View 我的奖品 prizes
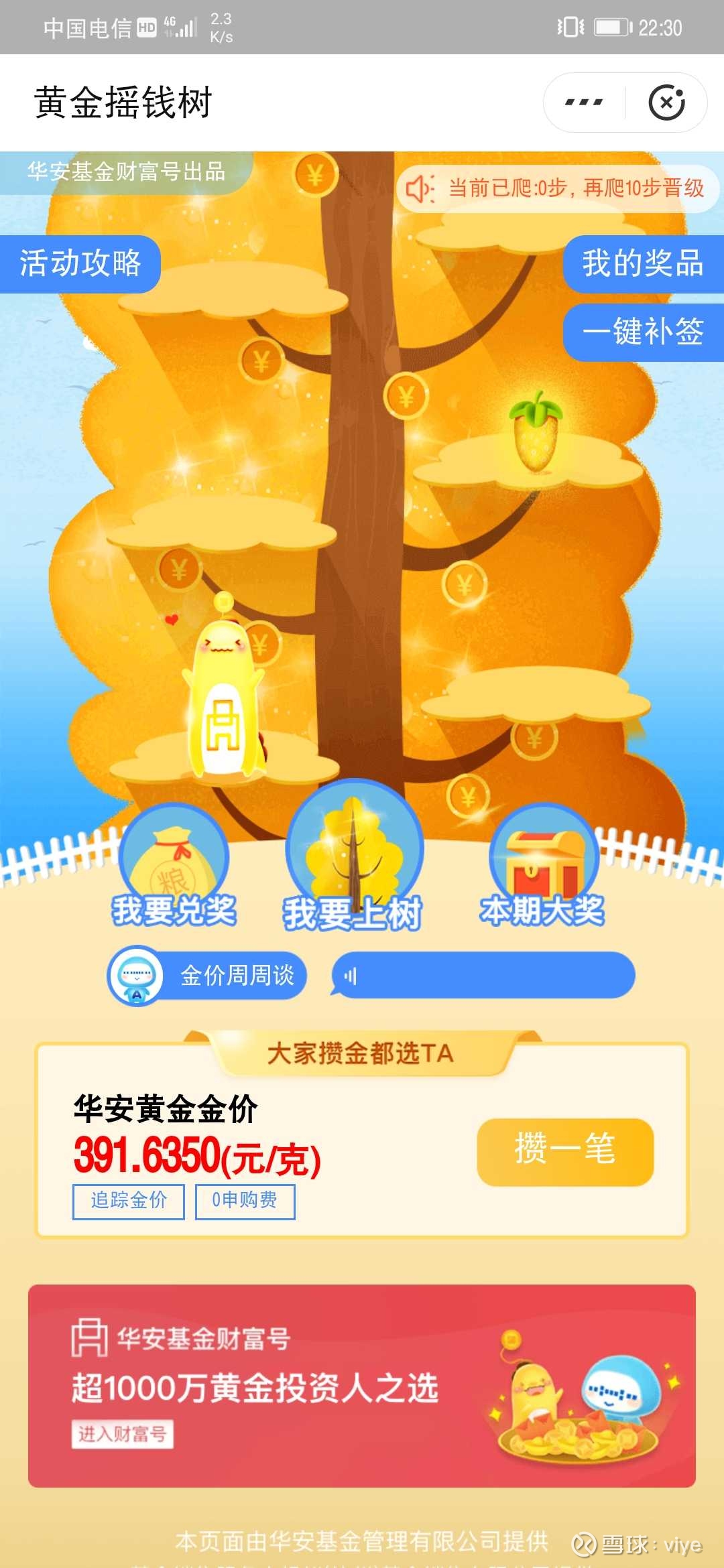This screenshot has width=724, height=1568. (642, 263)
